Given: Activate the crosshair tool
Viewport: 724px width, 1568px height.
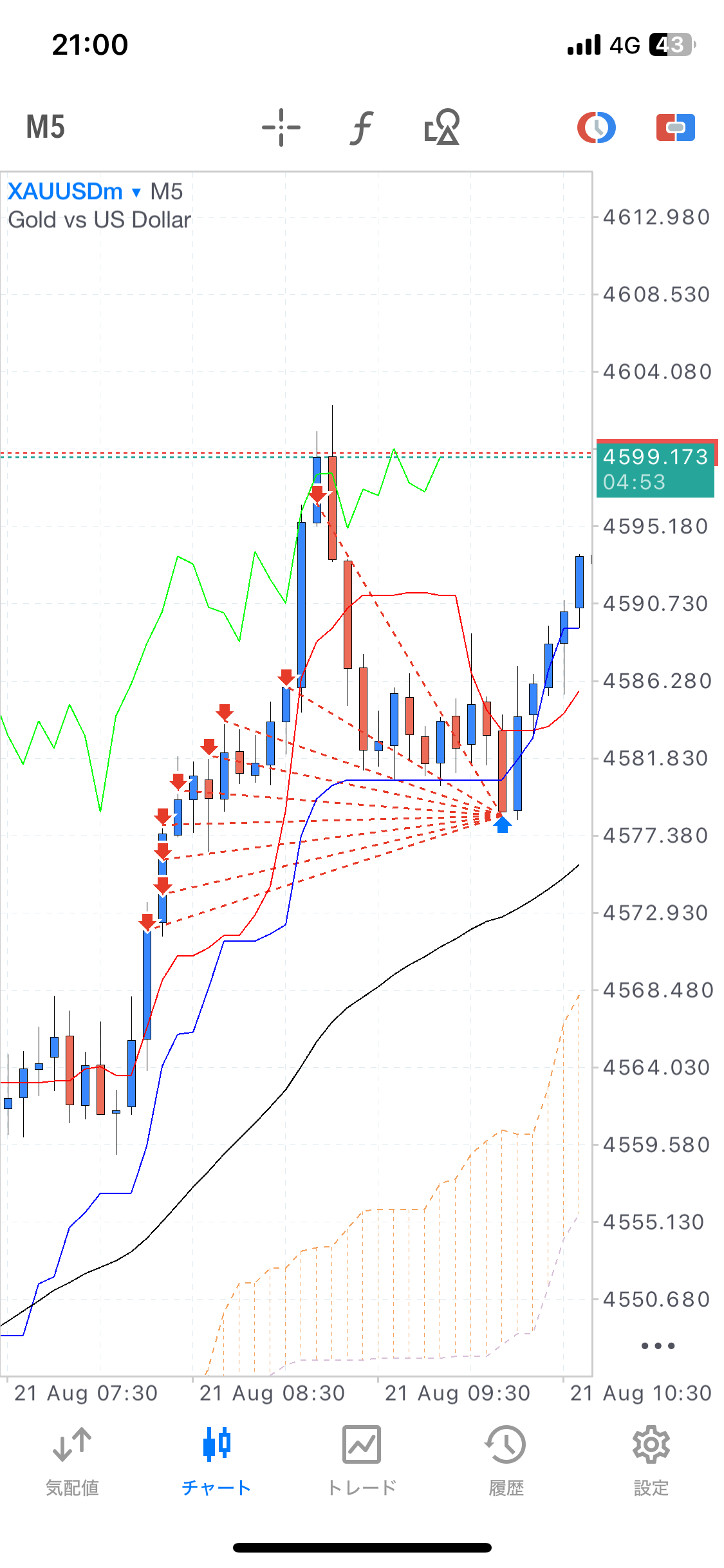Looking at the screenshot, I should [281, 127].
